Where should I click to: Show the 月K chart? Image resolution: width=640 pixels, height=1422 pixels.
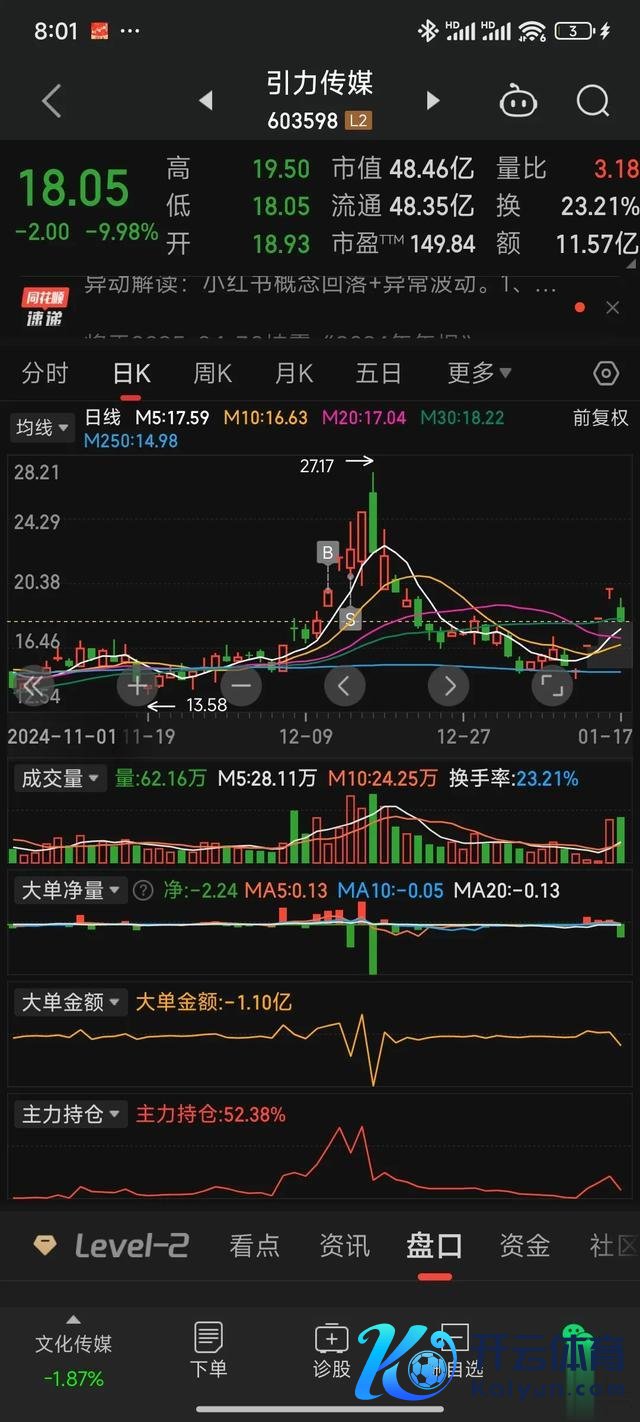pos(294,374)
